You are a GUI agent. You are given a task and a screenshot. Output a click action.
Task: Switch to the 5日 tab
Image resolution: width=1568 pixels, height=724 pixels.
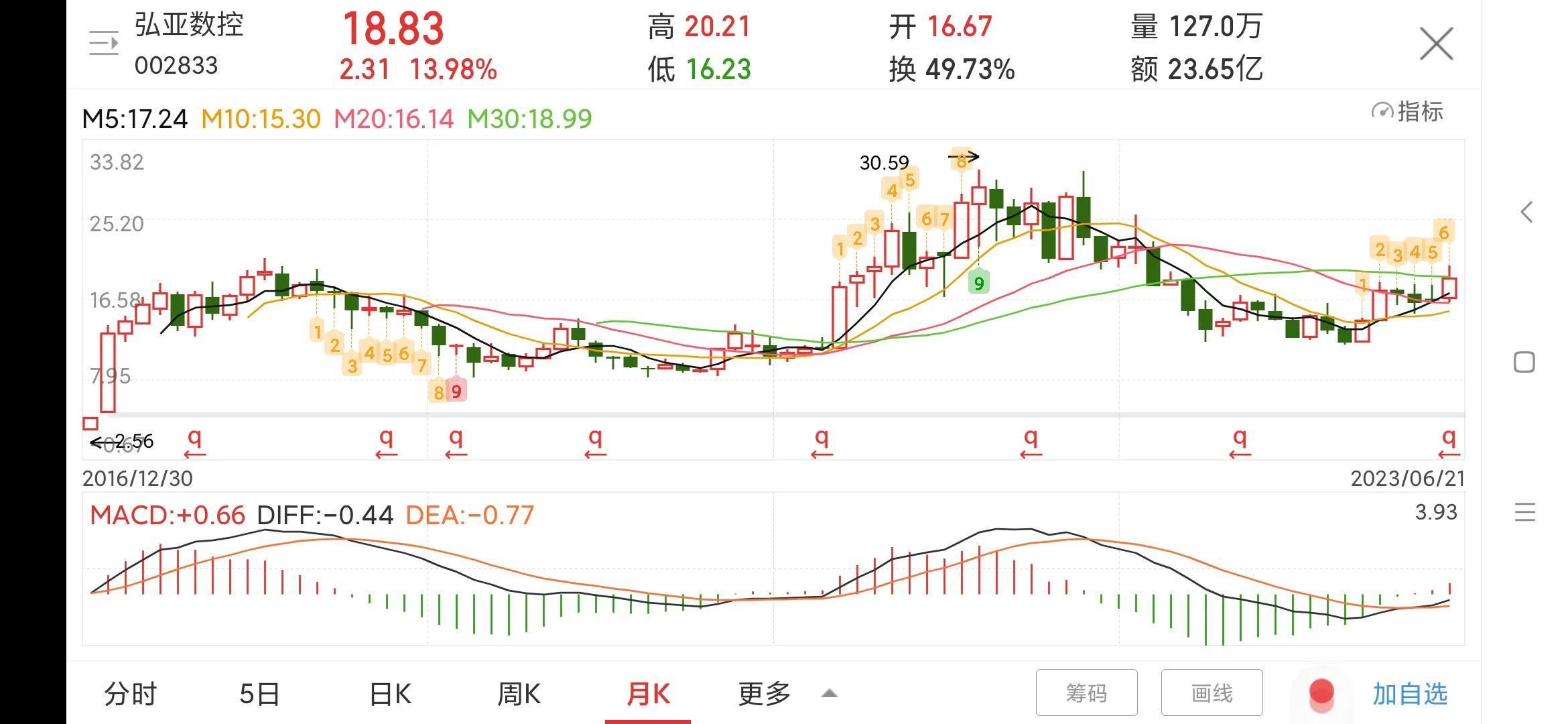click(259, 693)
